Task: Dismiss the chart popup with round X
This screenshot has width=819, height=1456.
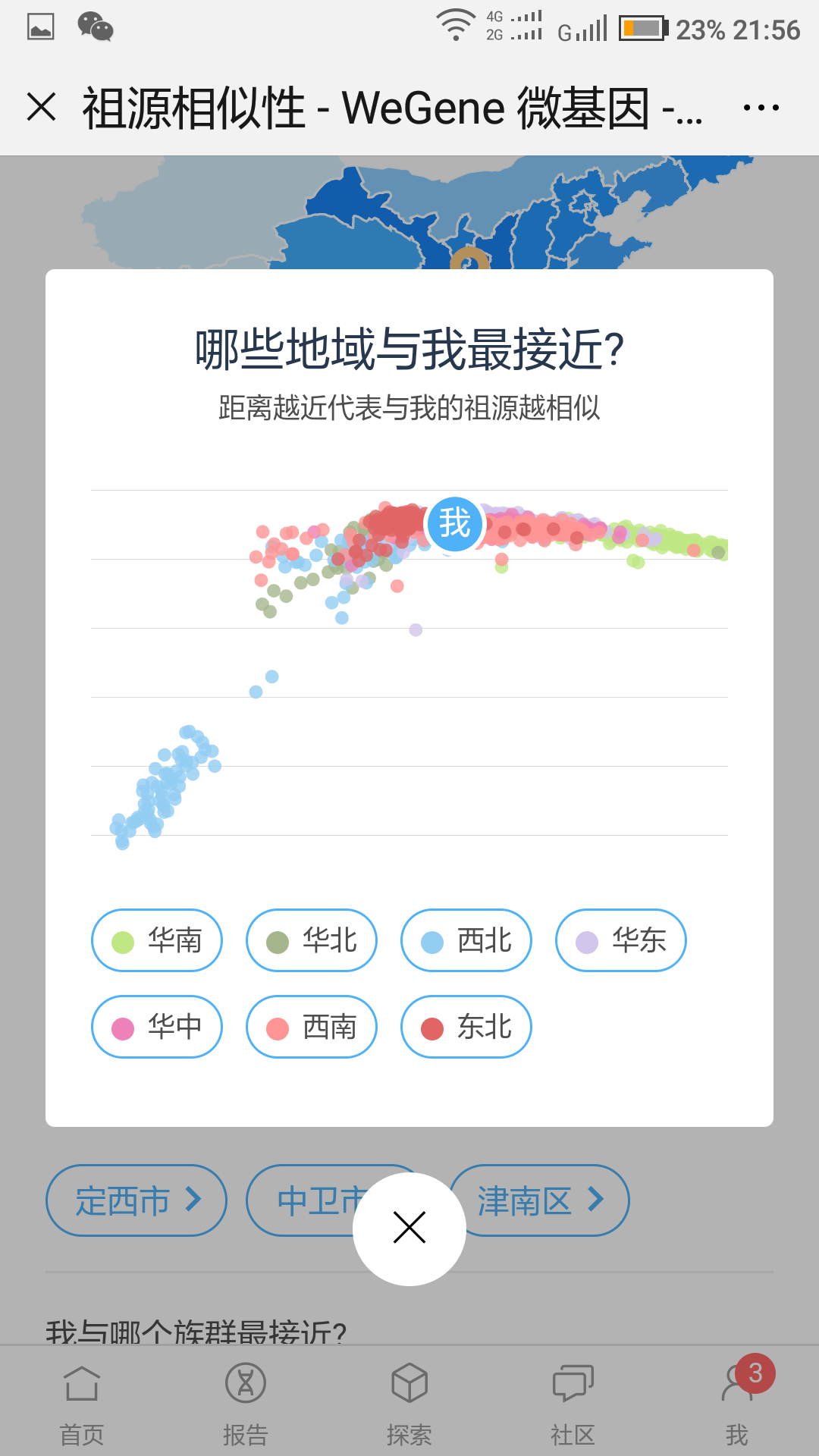Action: pyautogui.click(x=409, y=1228)
